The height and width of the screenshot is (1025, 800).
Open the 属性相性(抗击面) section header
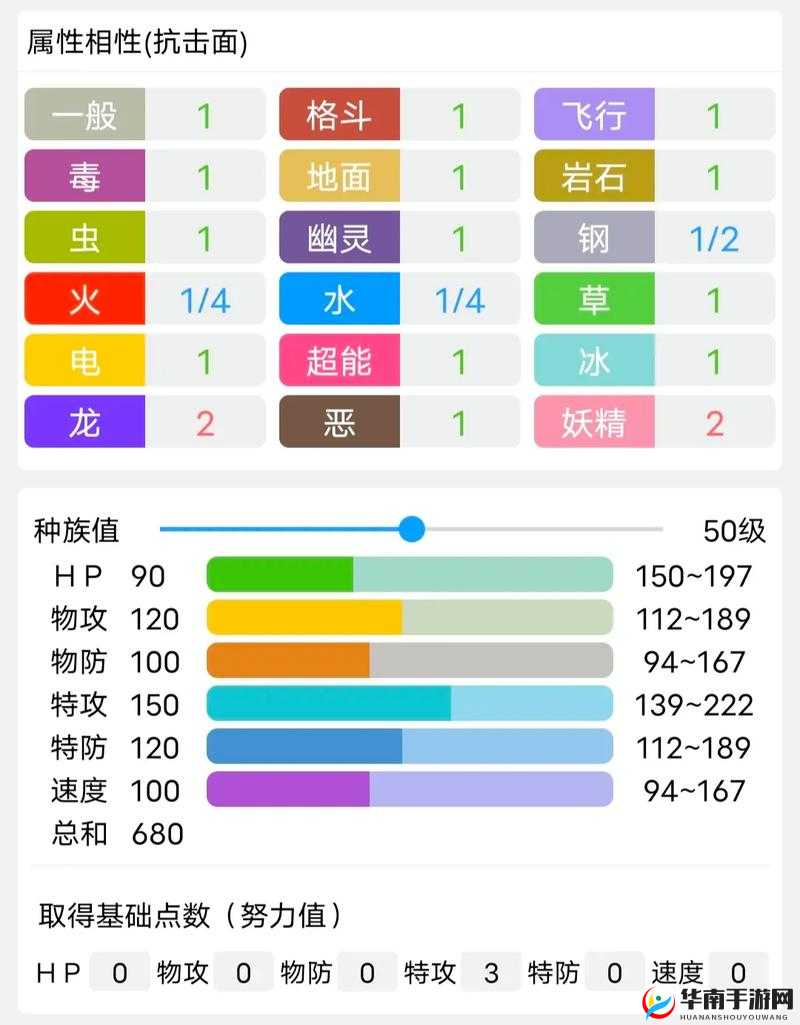tap(138, 43)
